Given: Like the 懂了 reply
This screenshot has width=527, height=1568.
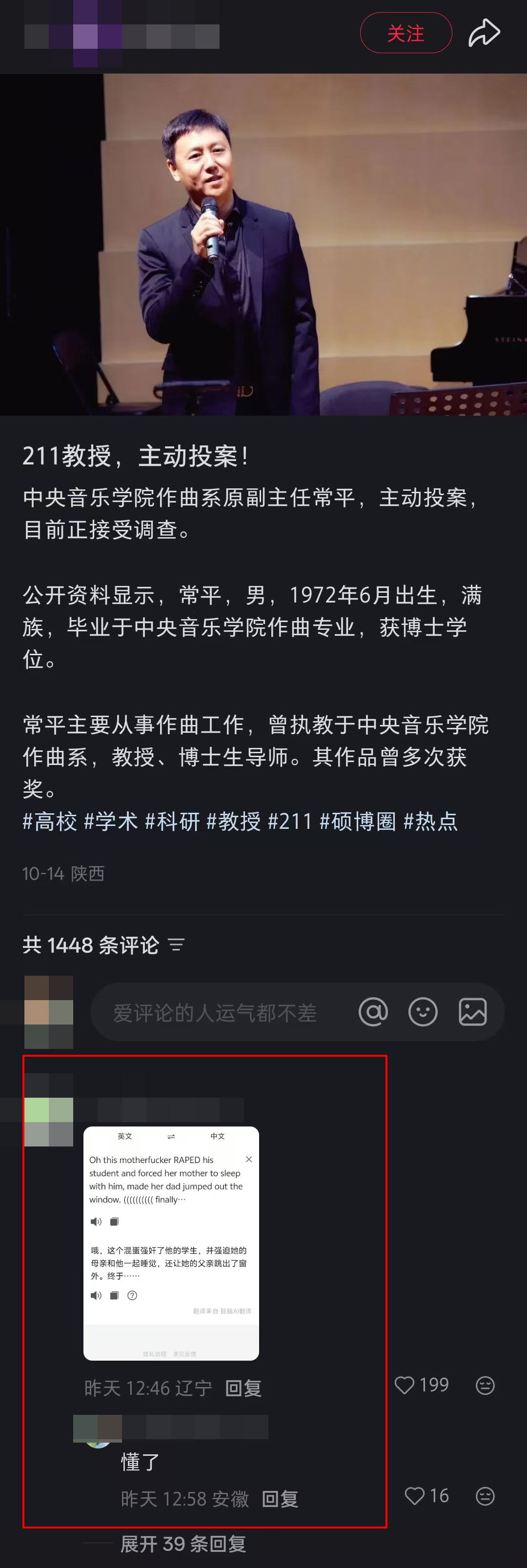Looking at the screenshot, I should [415, 1496].
